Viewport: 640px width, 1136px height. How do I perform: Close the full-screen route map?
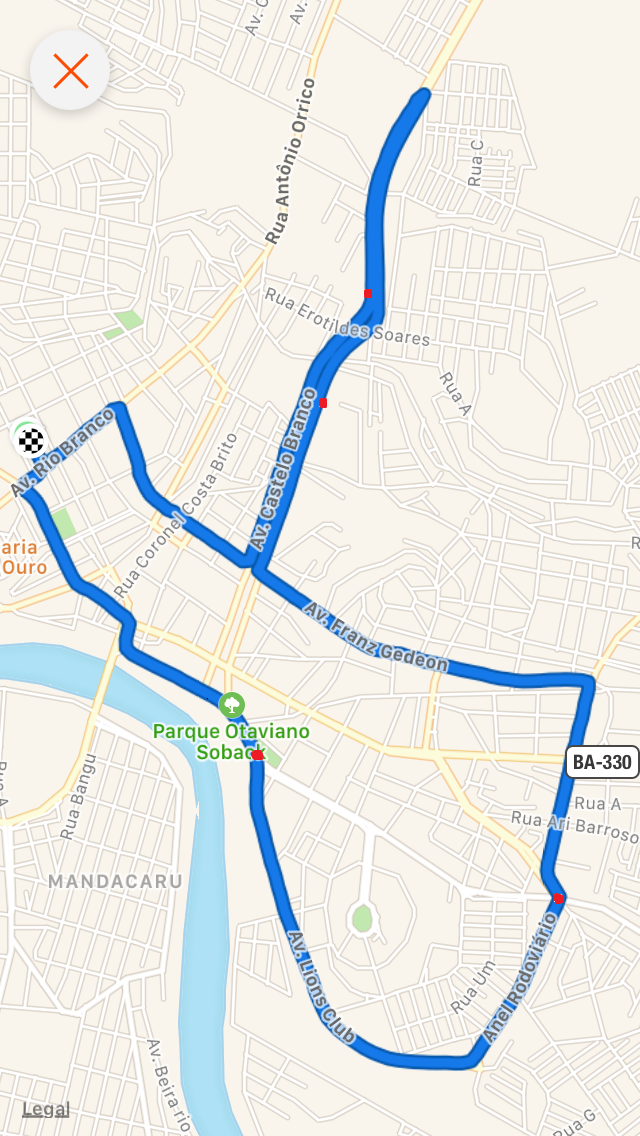point(70,70)
